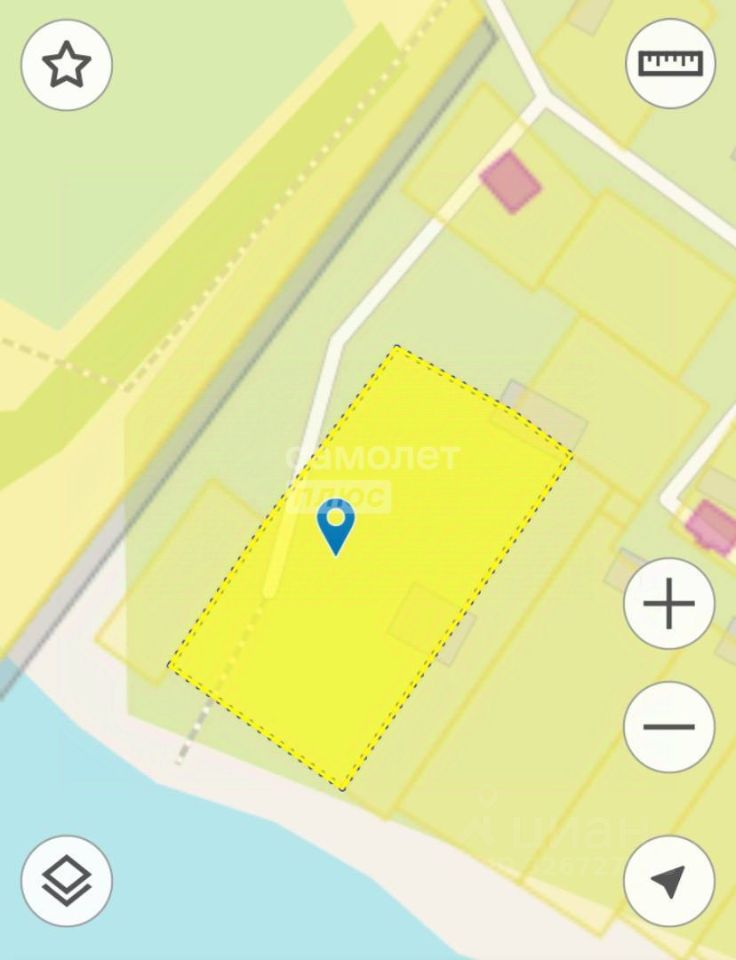Open the map layers selector

pyautogui.click(x=67, y=880)
